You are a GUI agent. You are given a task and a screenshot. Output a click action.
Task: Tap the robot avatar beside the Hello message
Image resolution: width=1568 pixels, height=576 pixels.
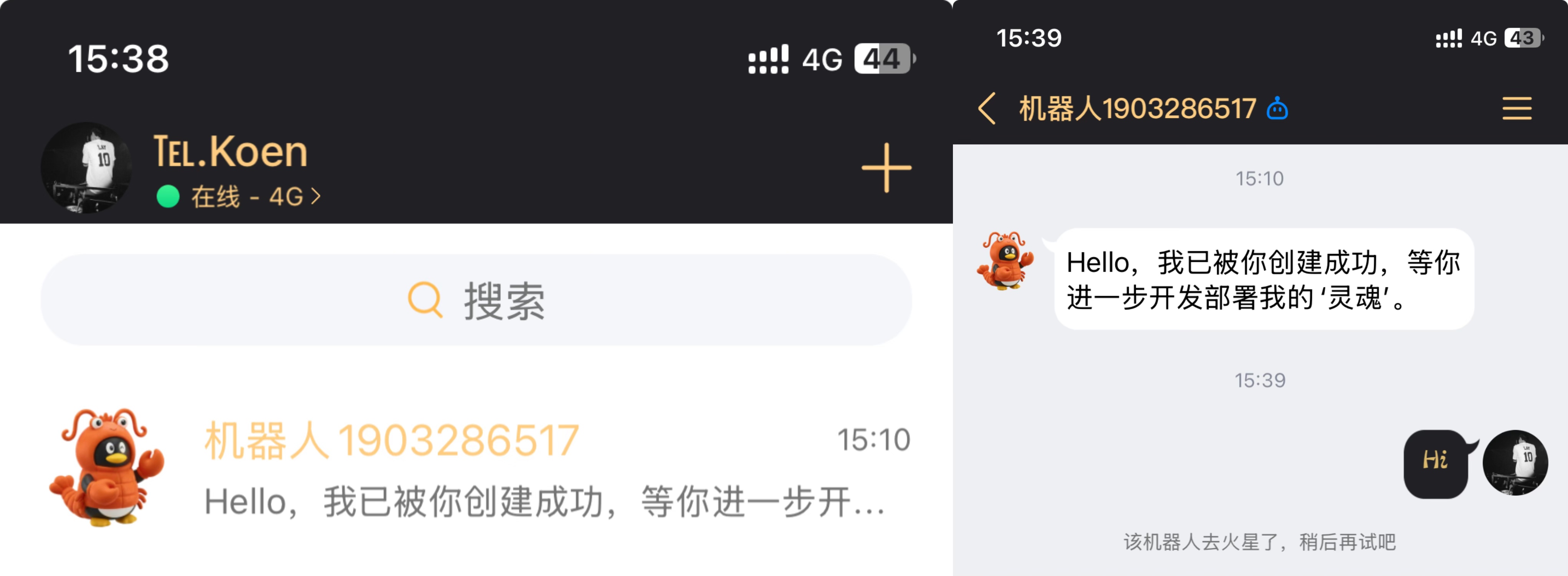[x=1005, y=261]
